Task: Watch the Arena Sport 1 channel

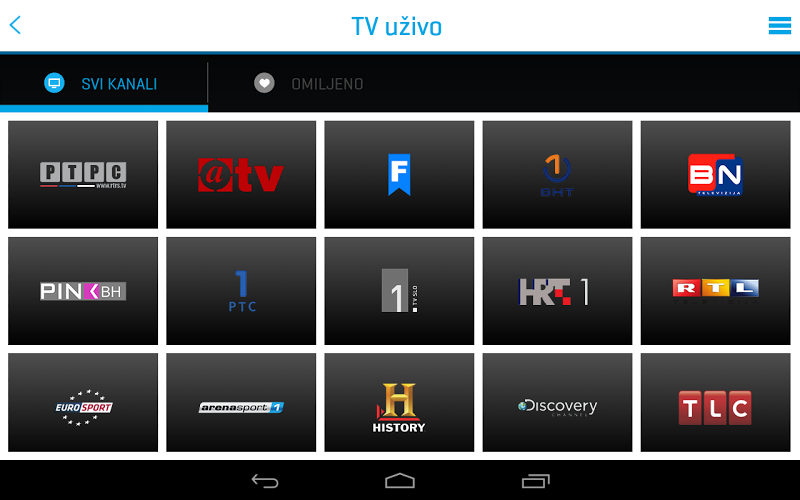Action: (x=241, y=403)
